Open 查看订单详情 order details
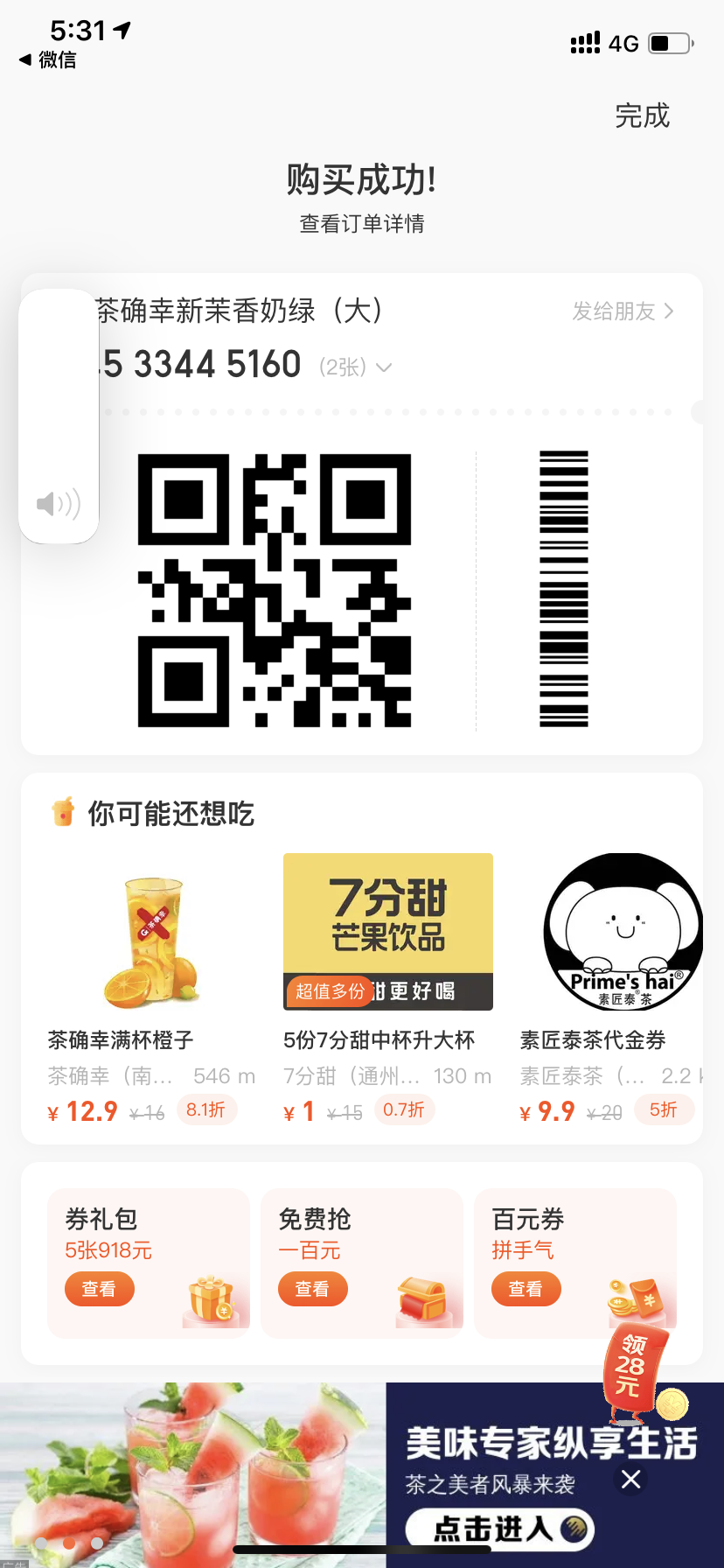 click(362, 224)
